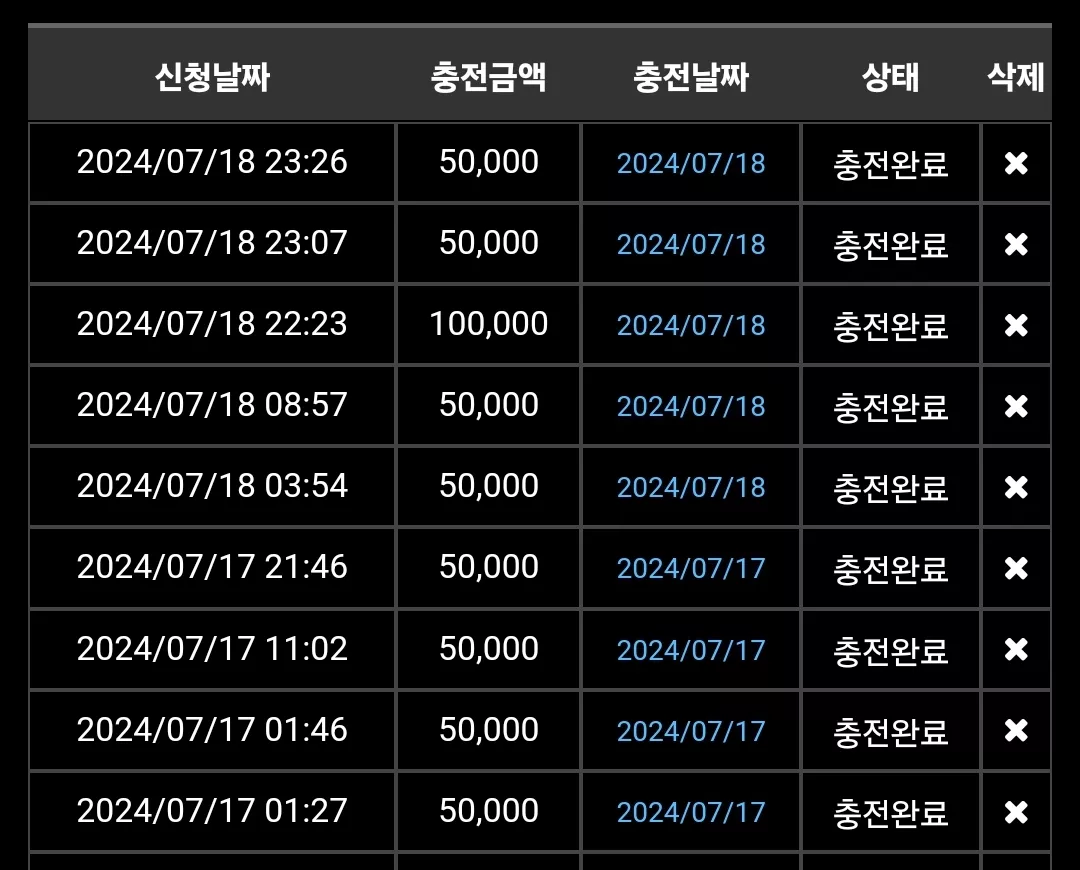Delete the 2024/07/17 01:46 charge record

(1016, 730)
